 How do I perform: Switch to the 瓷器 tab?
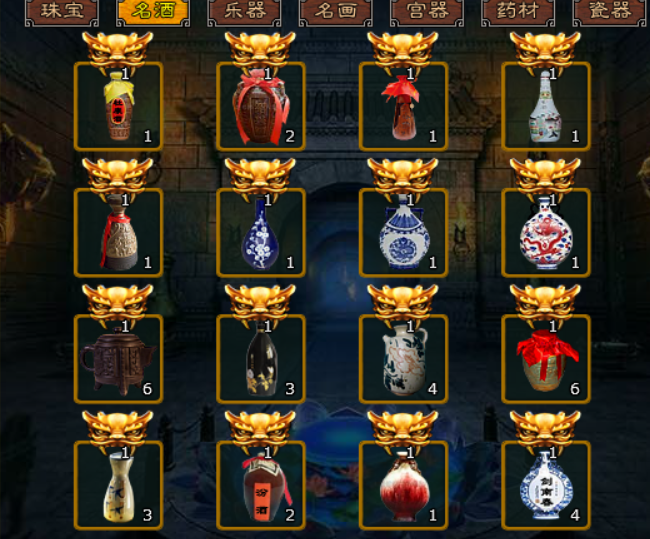(x=609, y=12)
